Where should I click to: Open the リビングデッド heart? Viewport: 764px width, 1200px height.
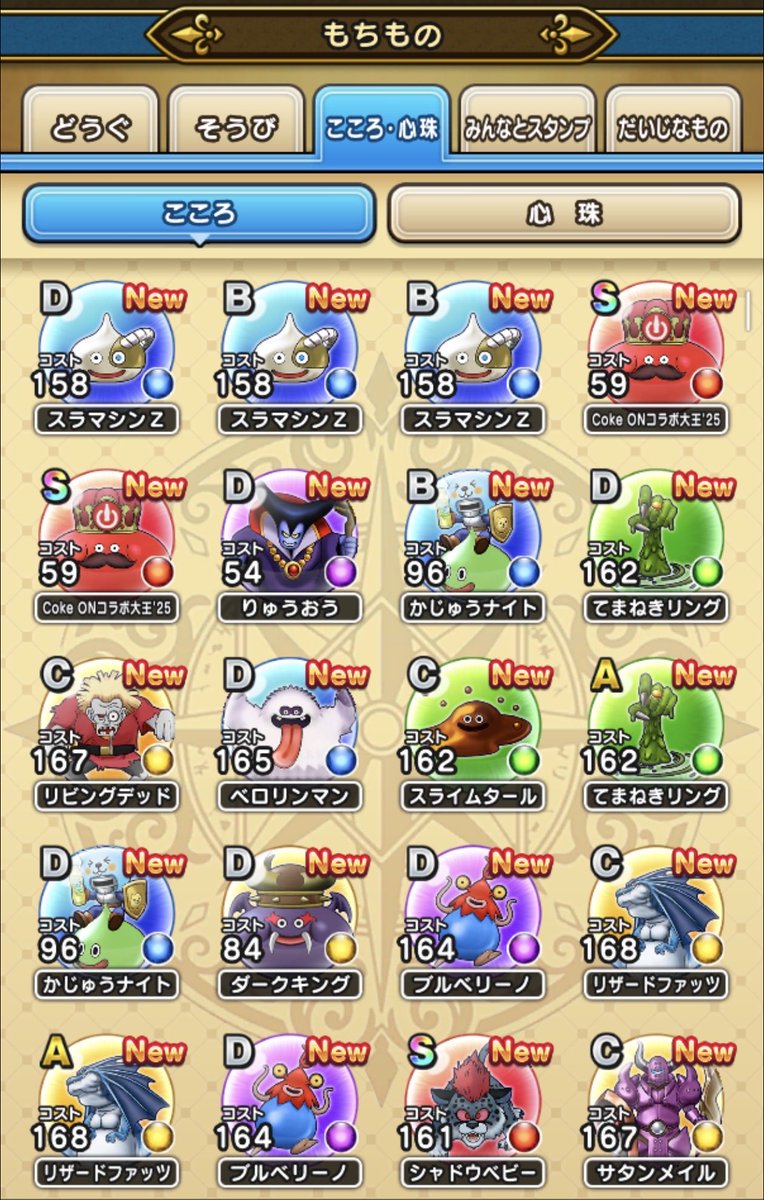point(106,728)
